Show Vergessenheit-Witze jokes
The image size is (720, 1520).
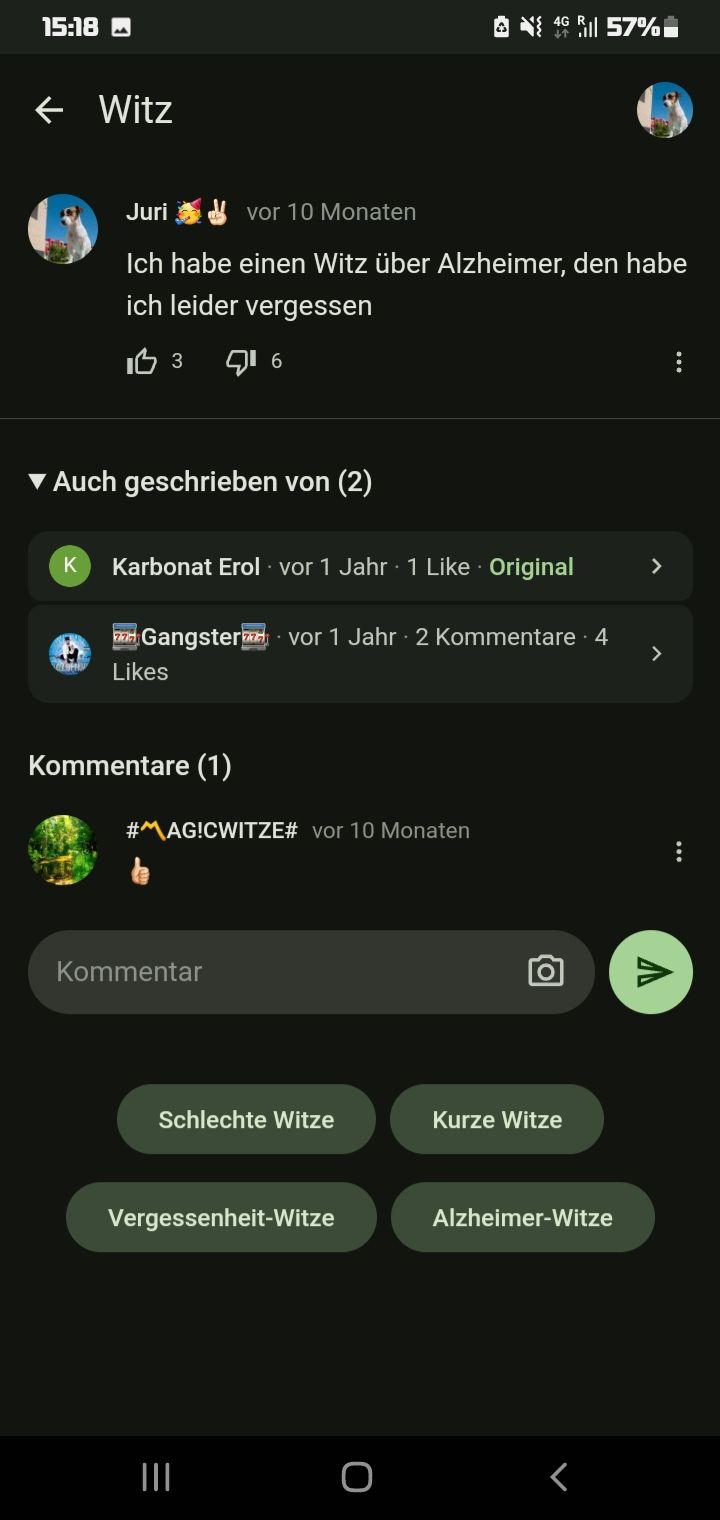pos(221,1218)
